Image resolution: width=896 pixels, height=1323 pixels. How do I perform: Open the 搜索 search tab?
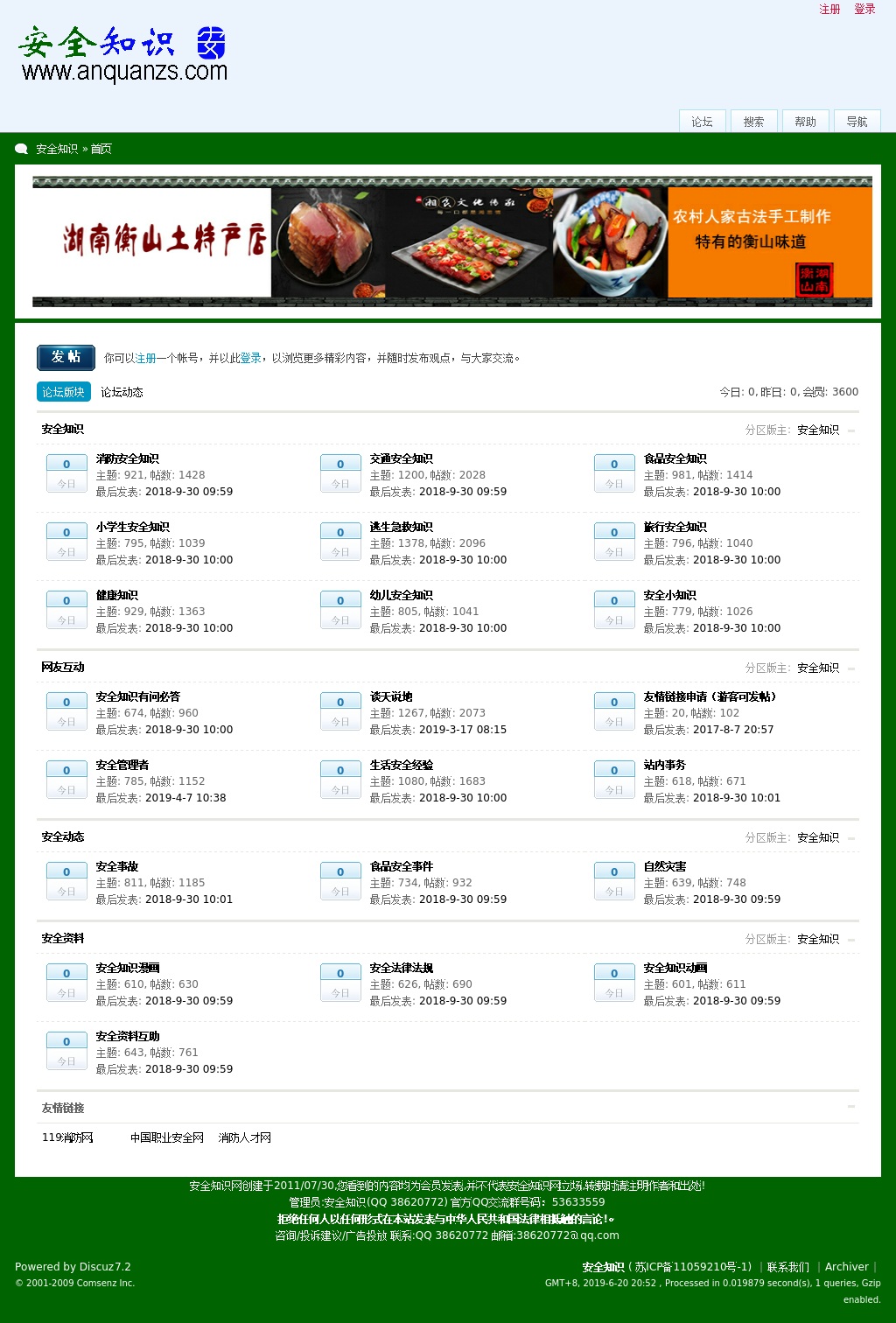pyautogui.click(x=753, y=122)
